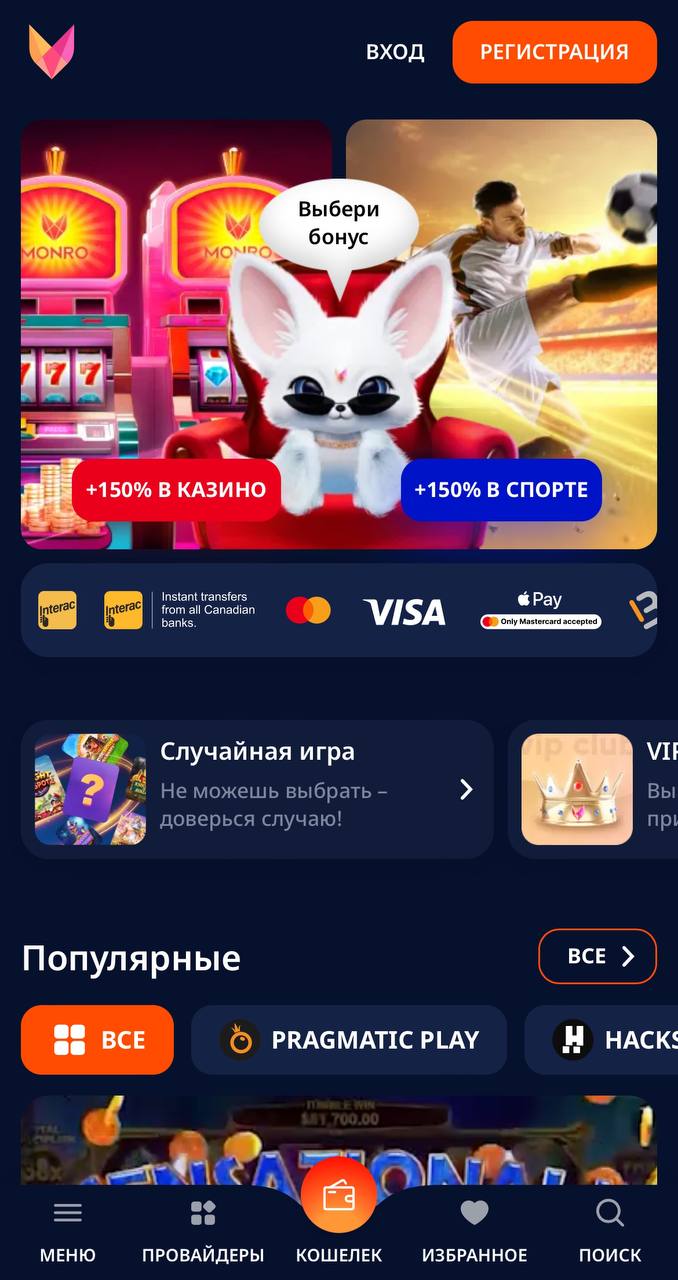Select the orange ВСЕ filter chip
This screenshot has height=1280, width=678.
[97, 1040]
